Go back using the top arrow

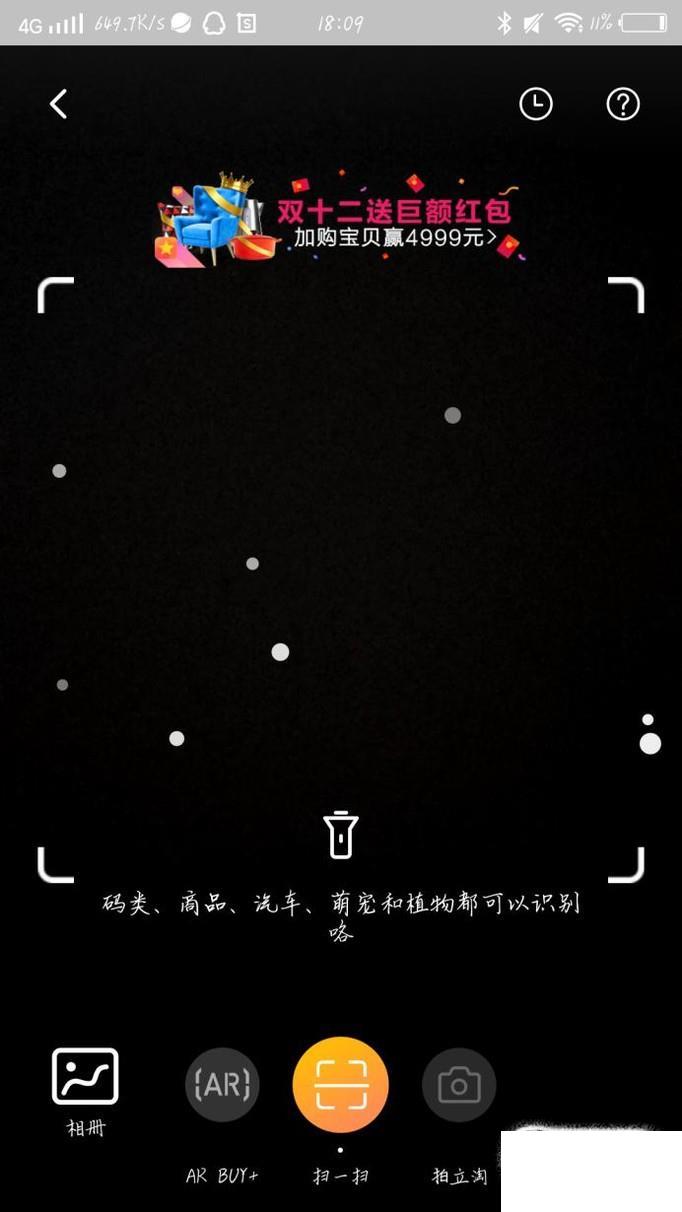tap(58, 104)
